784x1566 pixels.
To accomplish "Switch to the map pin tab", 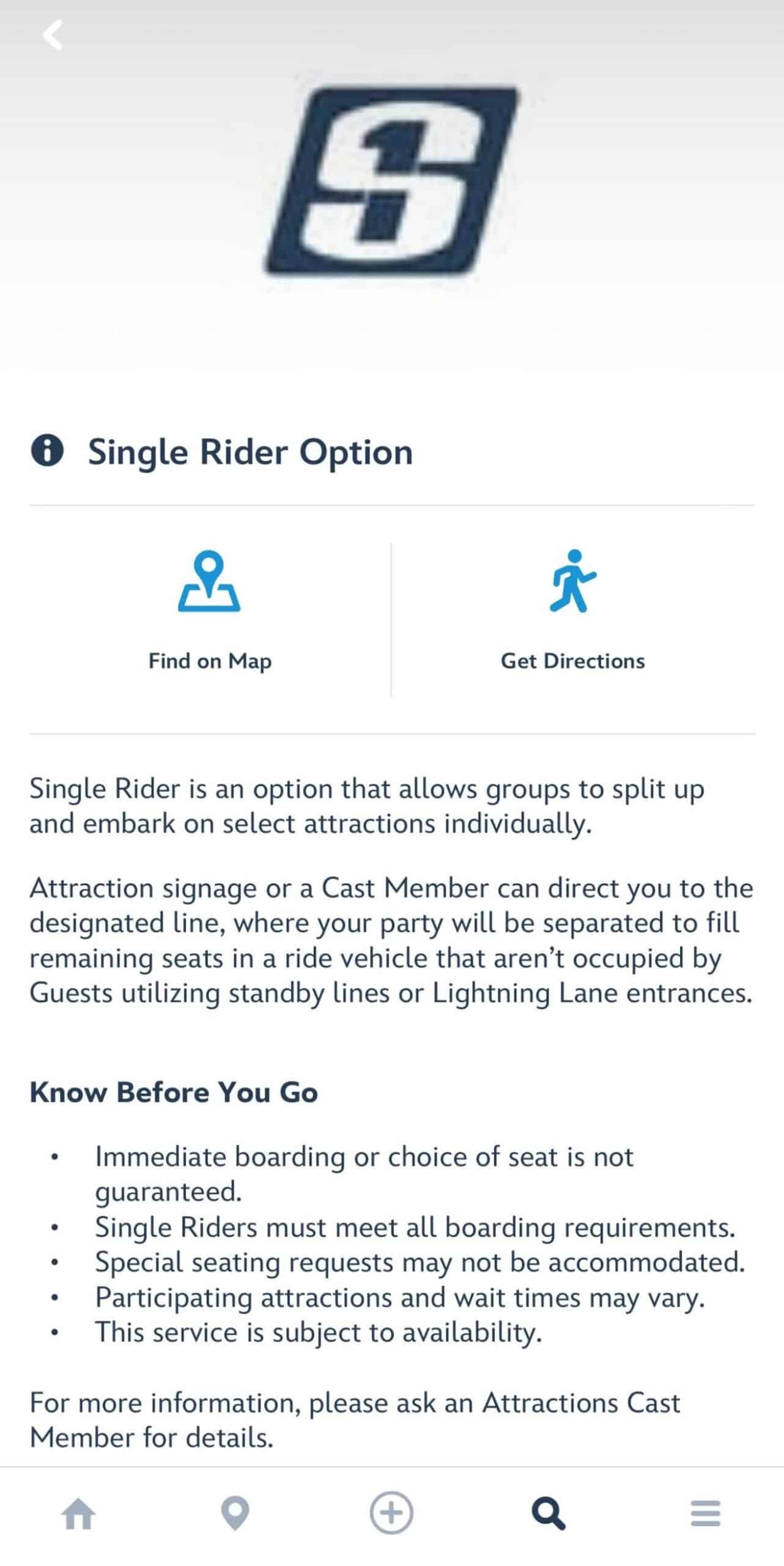I will coord(235,1514).
